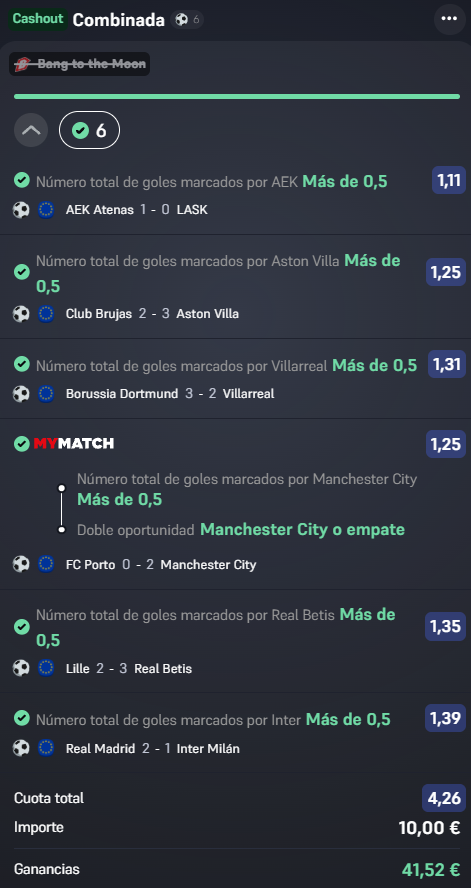Screen dimensions: 471x888
Task: Open the Club Brujas vs Aston Villa match
Action: 152,314
